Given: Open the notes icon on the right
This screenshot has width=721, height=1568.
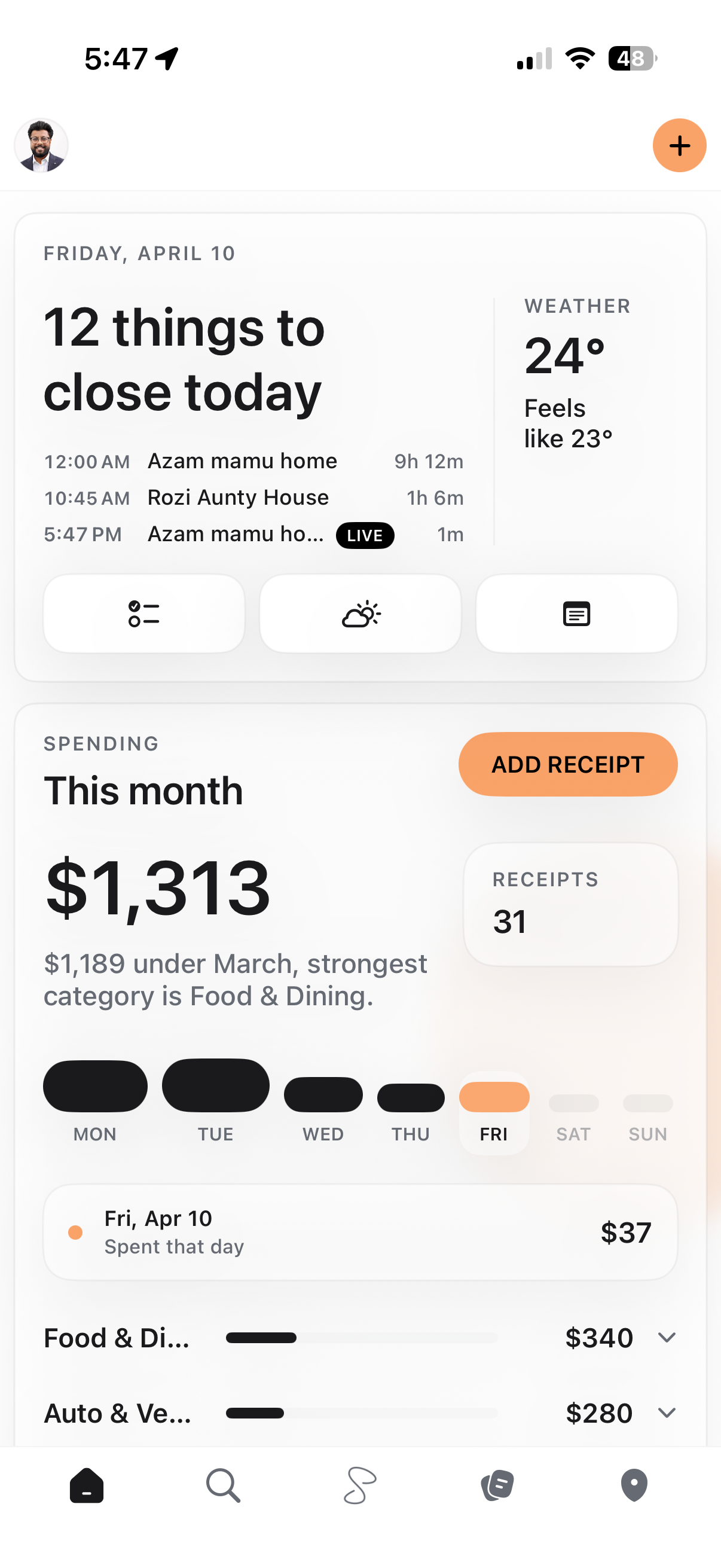Looking at the screenshot, I should click(x=576, y=614).
